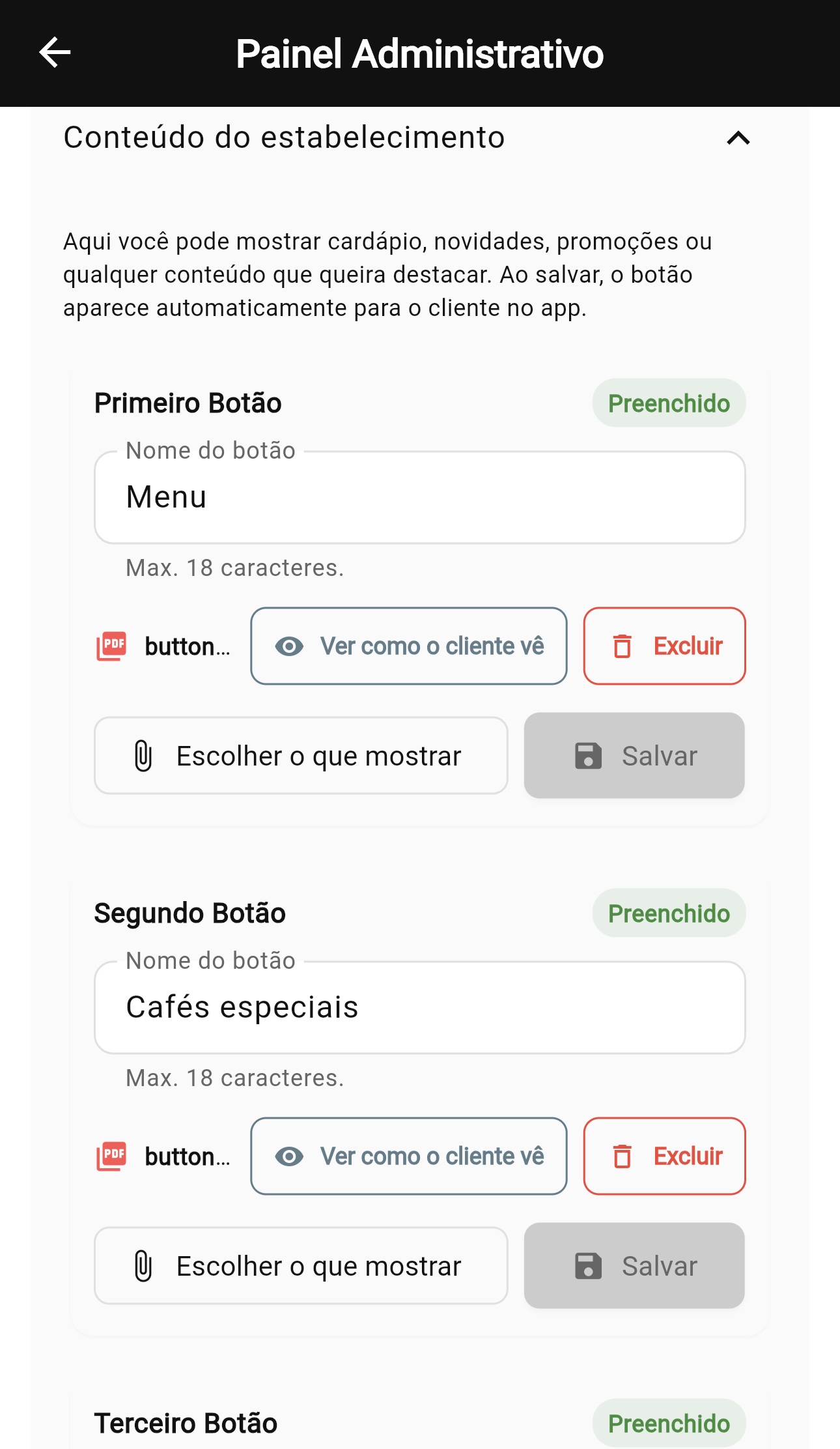Click the Preenchido badge next to Terceiro Botão
Screen dimensions: 840x1449
668,1423
